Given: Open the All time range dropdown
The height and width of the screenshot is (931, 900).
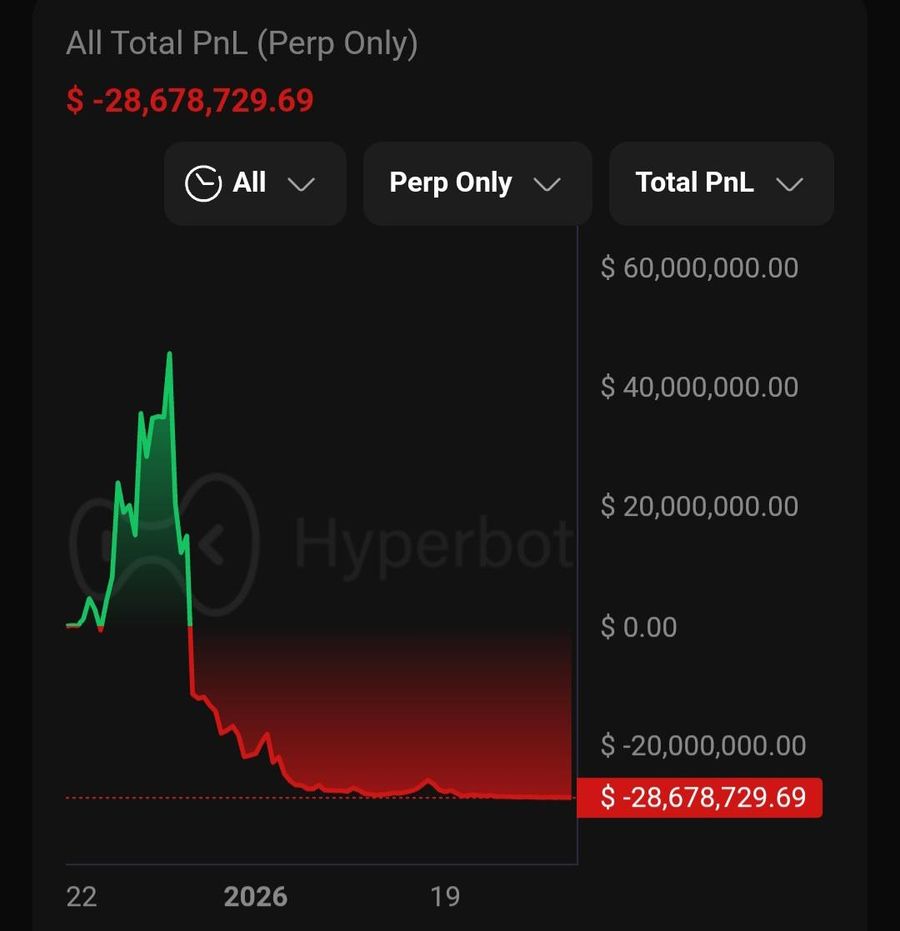Looking at the screenshot, I should click(254, 183).
